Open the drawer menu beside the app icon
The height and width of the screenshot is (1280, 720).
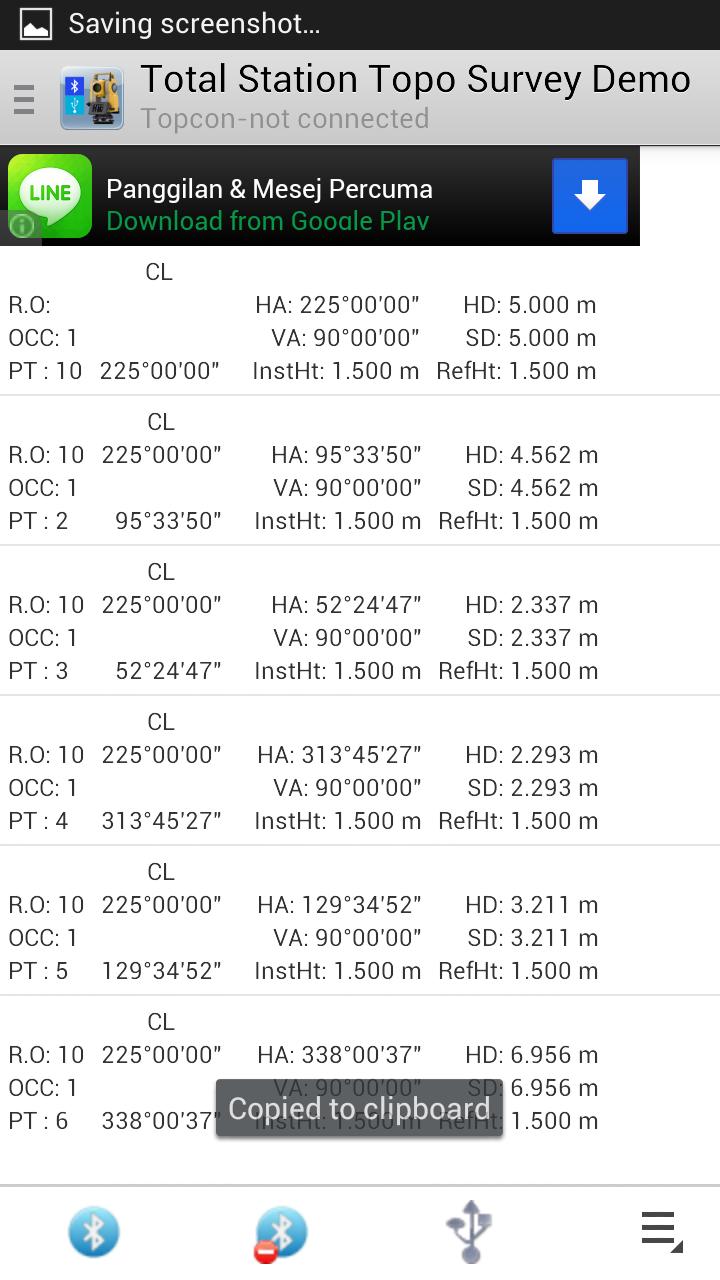point(24,99)
